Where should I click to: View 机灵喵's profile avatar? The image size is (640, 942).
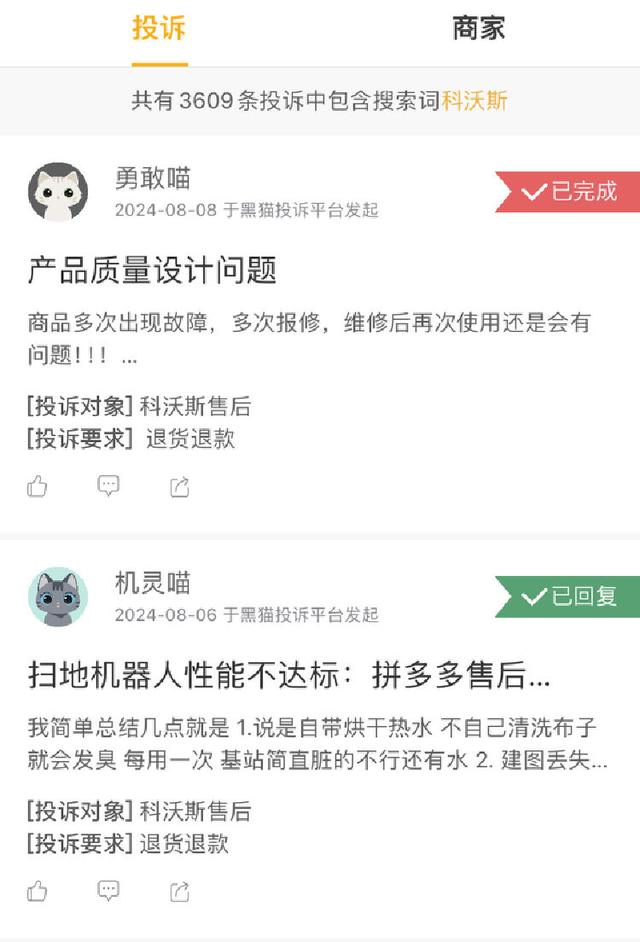(x=58, y=597)
